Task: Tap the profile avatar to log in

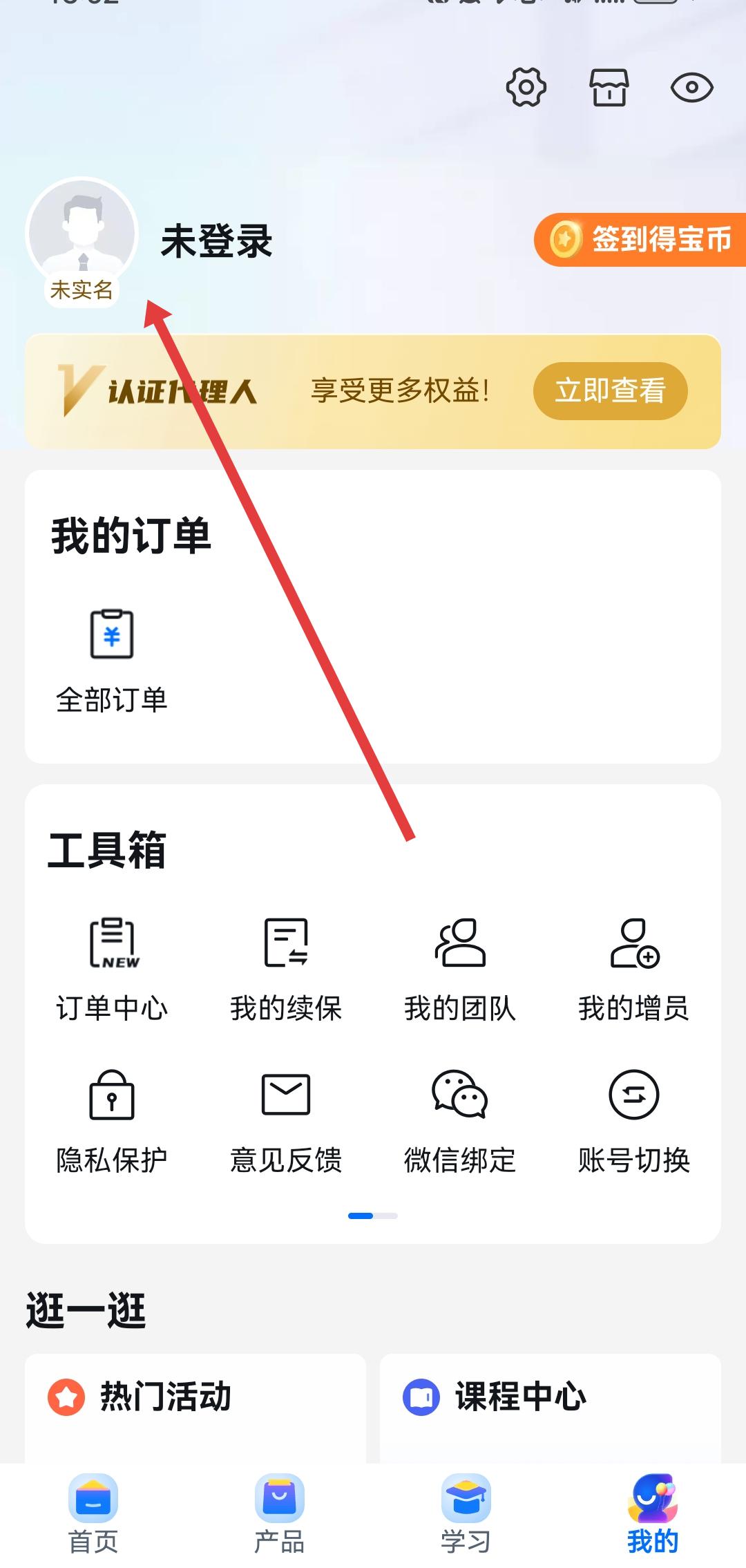Action: pyautogui.click(x=82, y=233)
